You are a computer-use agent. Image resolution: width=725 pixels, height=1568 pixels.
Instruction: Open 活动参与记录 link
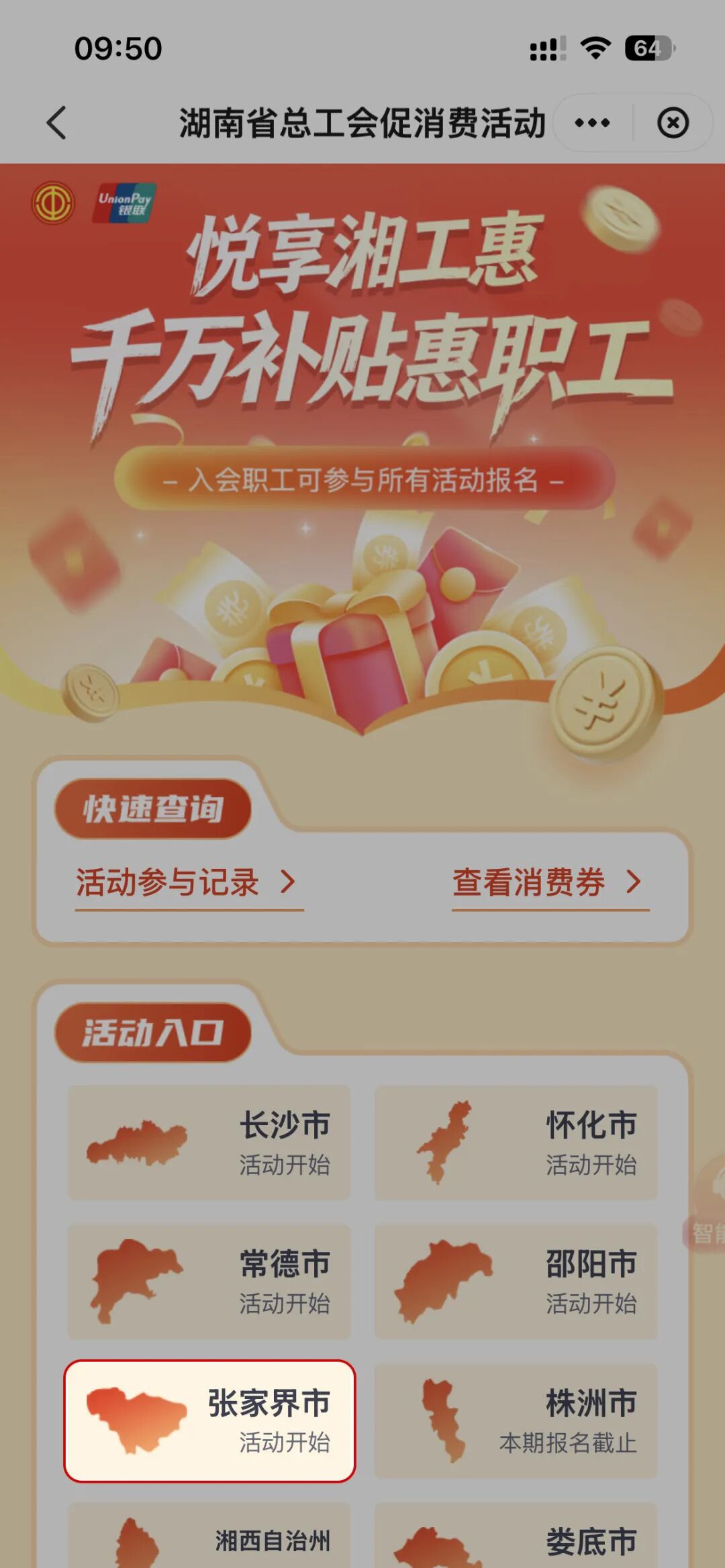(188, 882)
